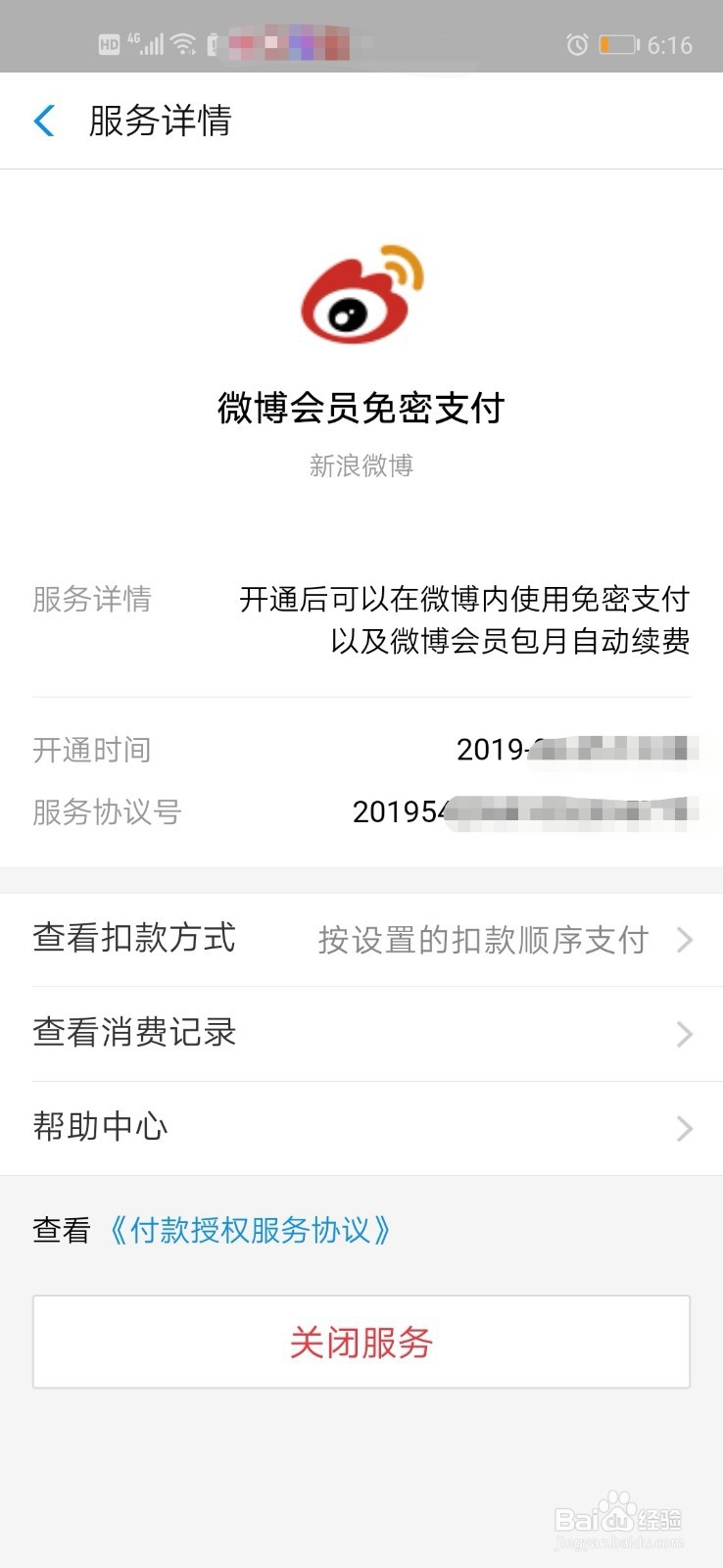The image size is (723, 1568).
Task: Expand the 帮助中心 row chevron
Action: [685, 1129]
